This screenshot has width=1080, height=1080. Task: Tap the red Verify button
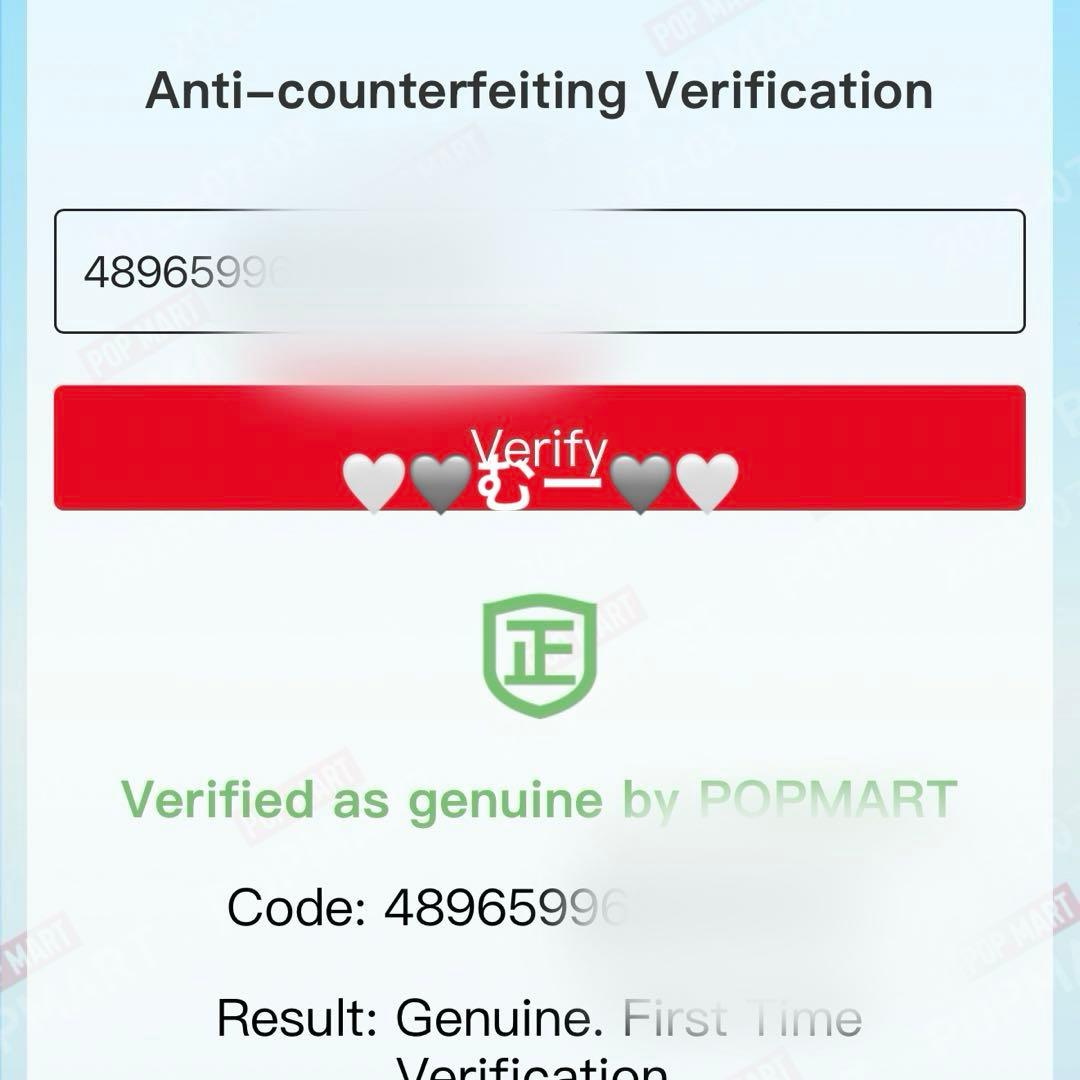540,448
